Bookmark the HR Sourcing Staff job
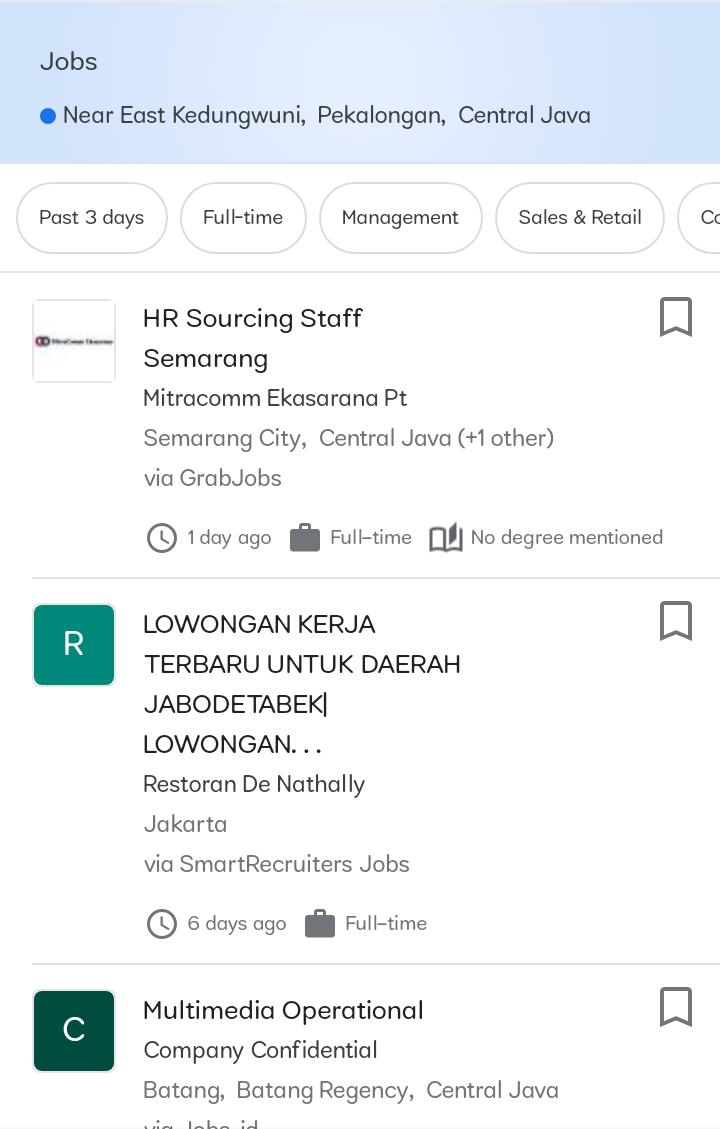The image size is (720, 1129). coord(676,317)
